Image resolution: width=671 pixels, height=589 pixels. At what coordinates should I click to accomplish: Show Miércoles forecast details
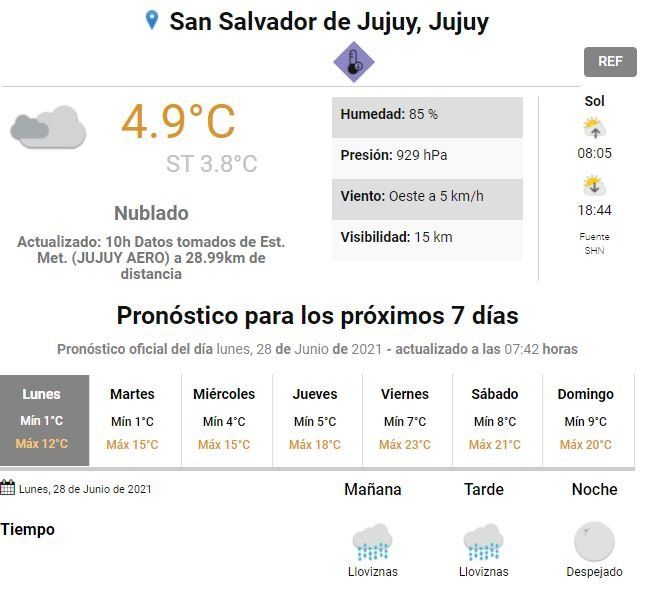click(x=224, y=420)
